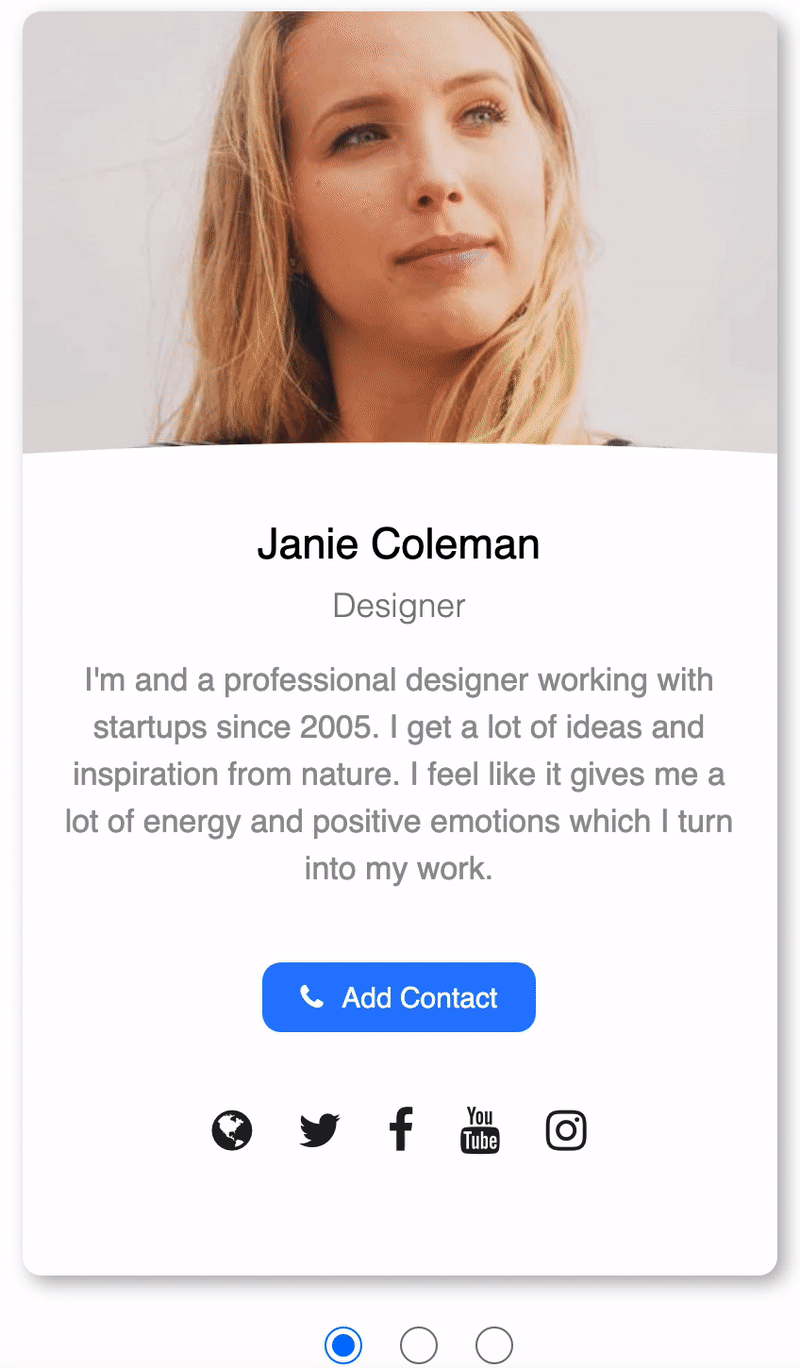This screenshot has height=1368, width=800.
Task: Select the second page indicator dot
Action: [419, 1345]
